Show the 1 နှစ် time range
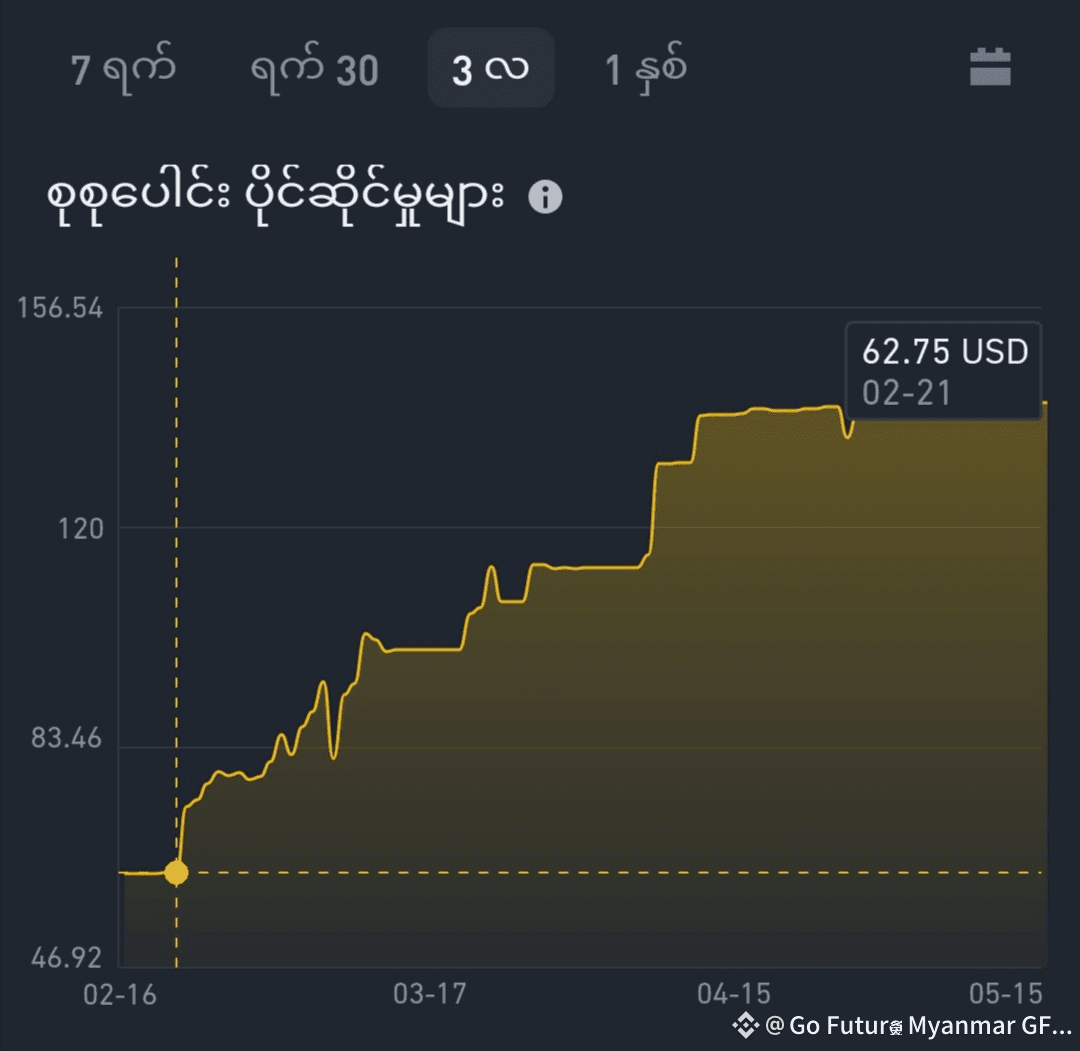Viewport: 1080px width, 1051px height. click(x=646, y=69)
